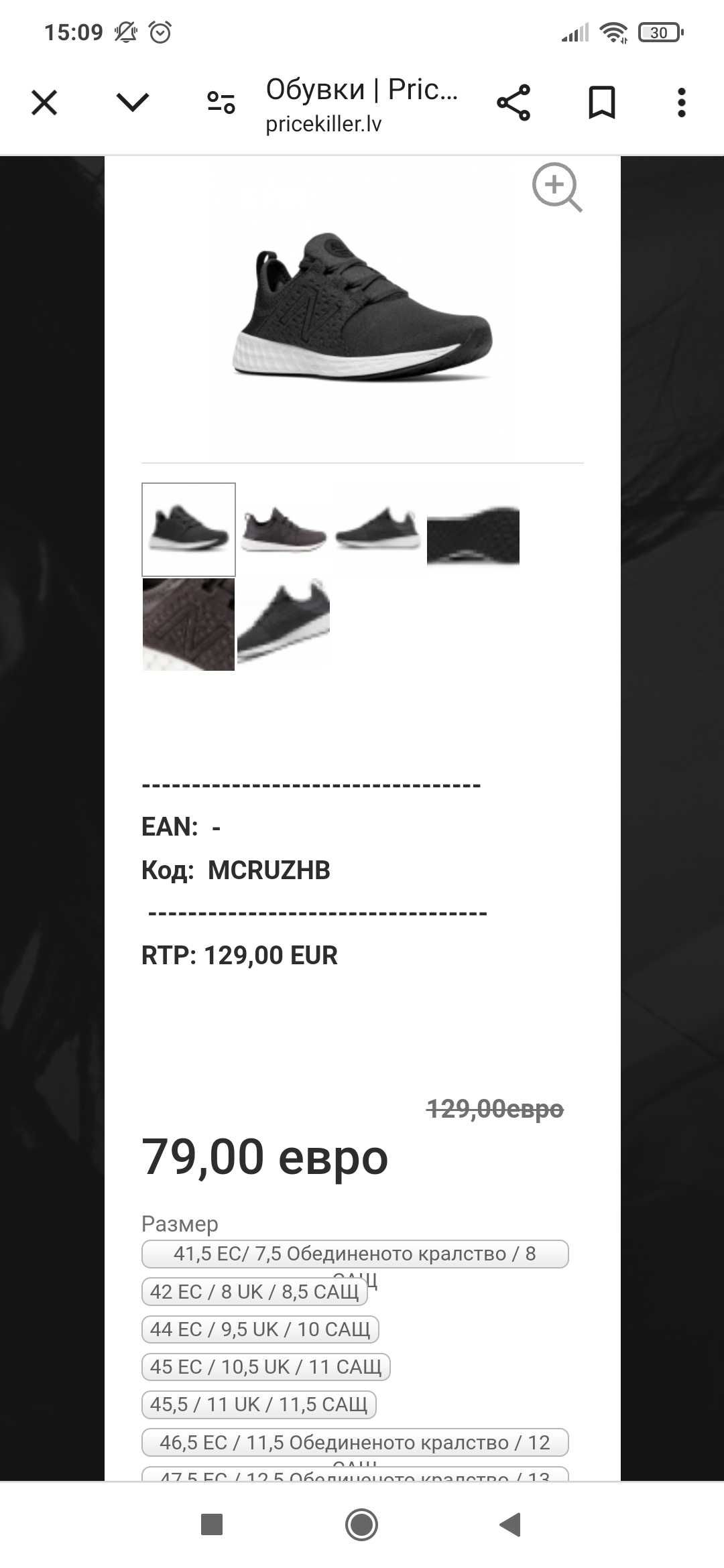Select the first shoe thumbnail
This screenshot has height=1568, width=724.
pyautogui.click(x=188, y=529)
